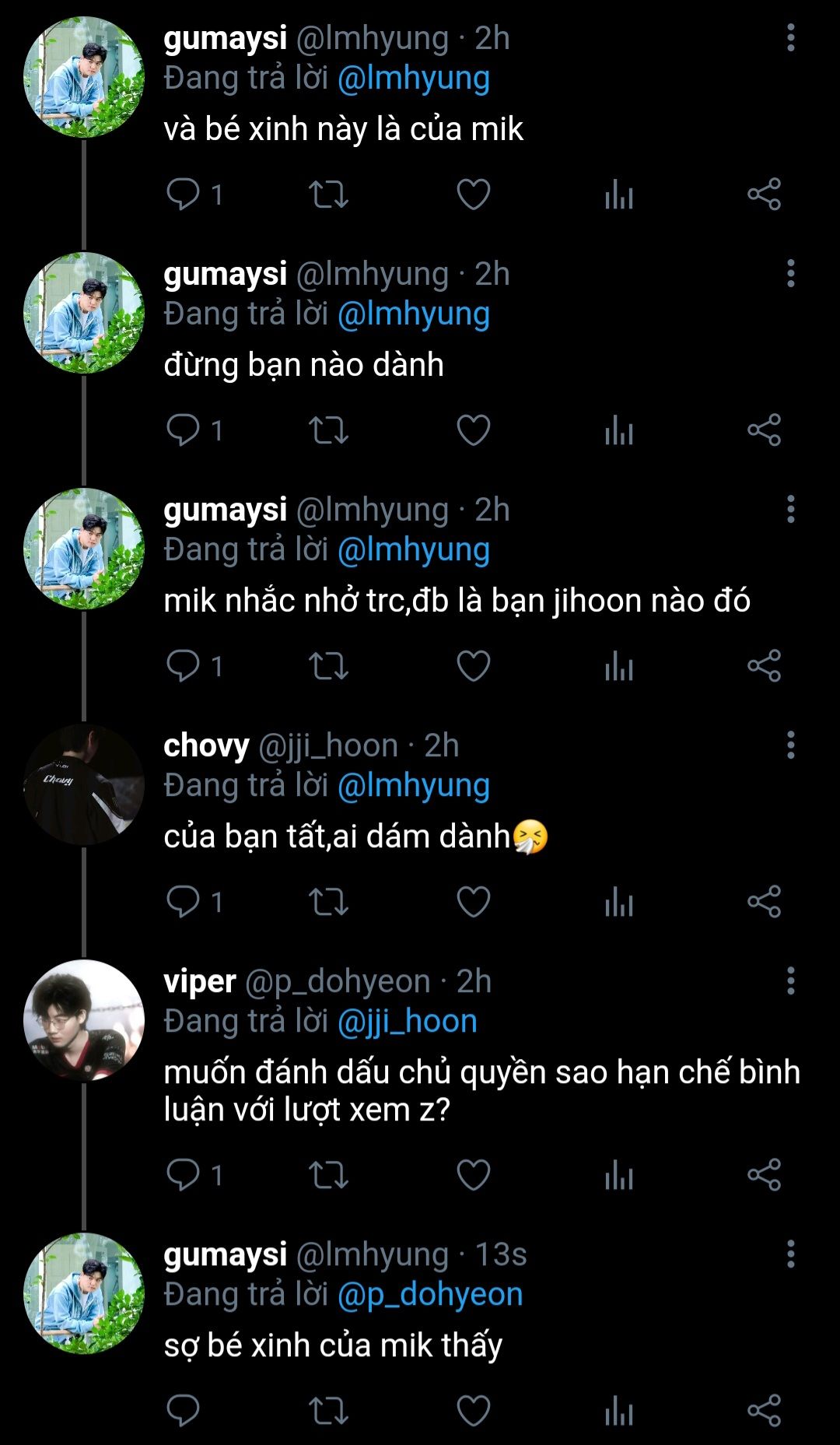Share the tweet 'sợ bé xinh của mik thấy'

click(x=764, y=1410)
